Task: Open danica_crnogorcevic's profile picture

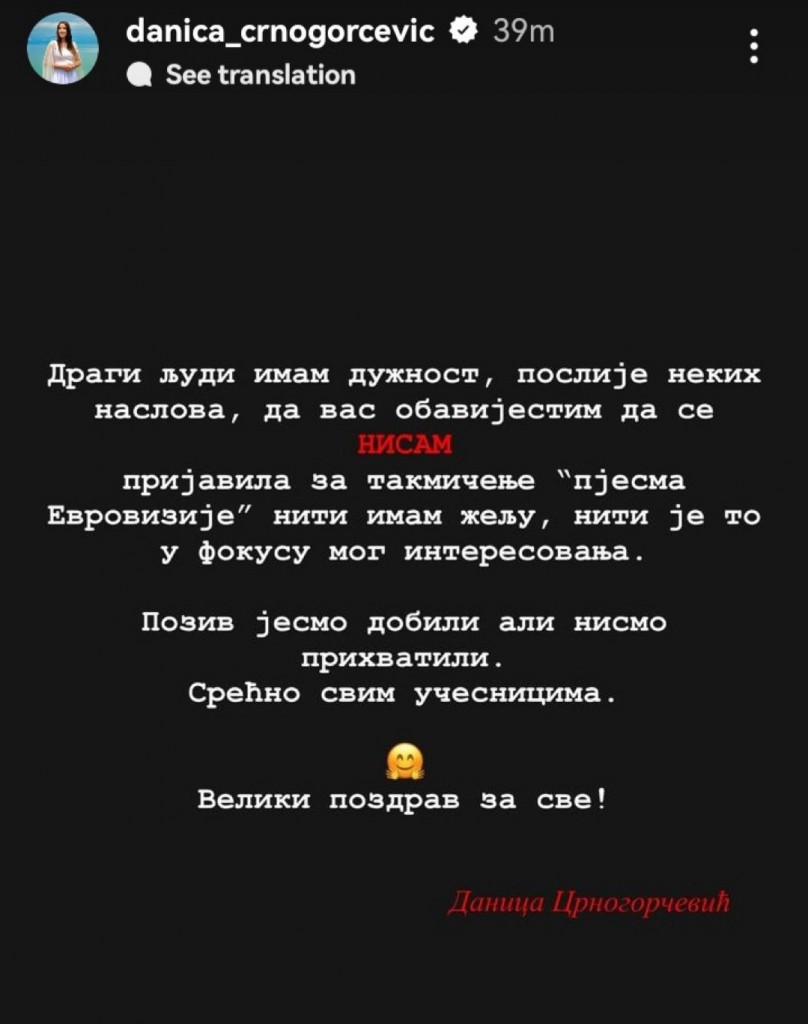Action: click(x=62, y=47)
